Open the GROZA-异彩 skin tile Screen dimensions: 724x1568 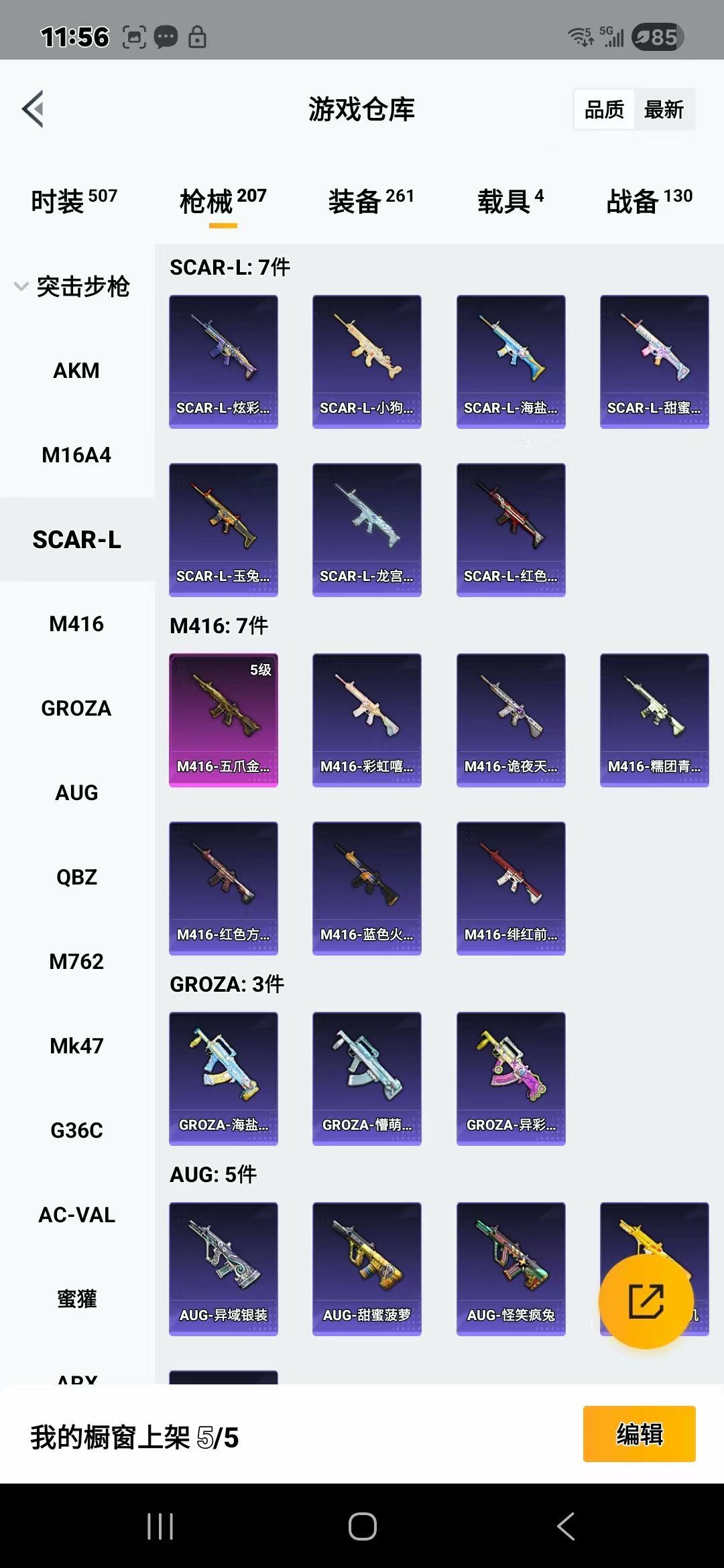[x=511, y=1078]
